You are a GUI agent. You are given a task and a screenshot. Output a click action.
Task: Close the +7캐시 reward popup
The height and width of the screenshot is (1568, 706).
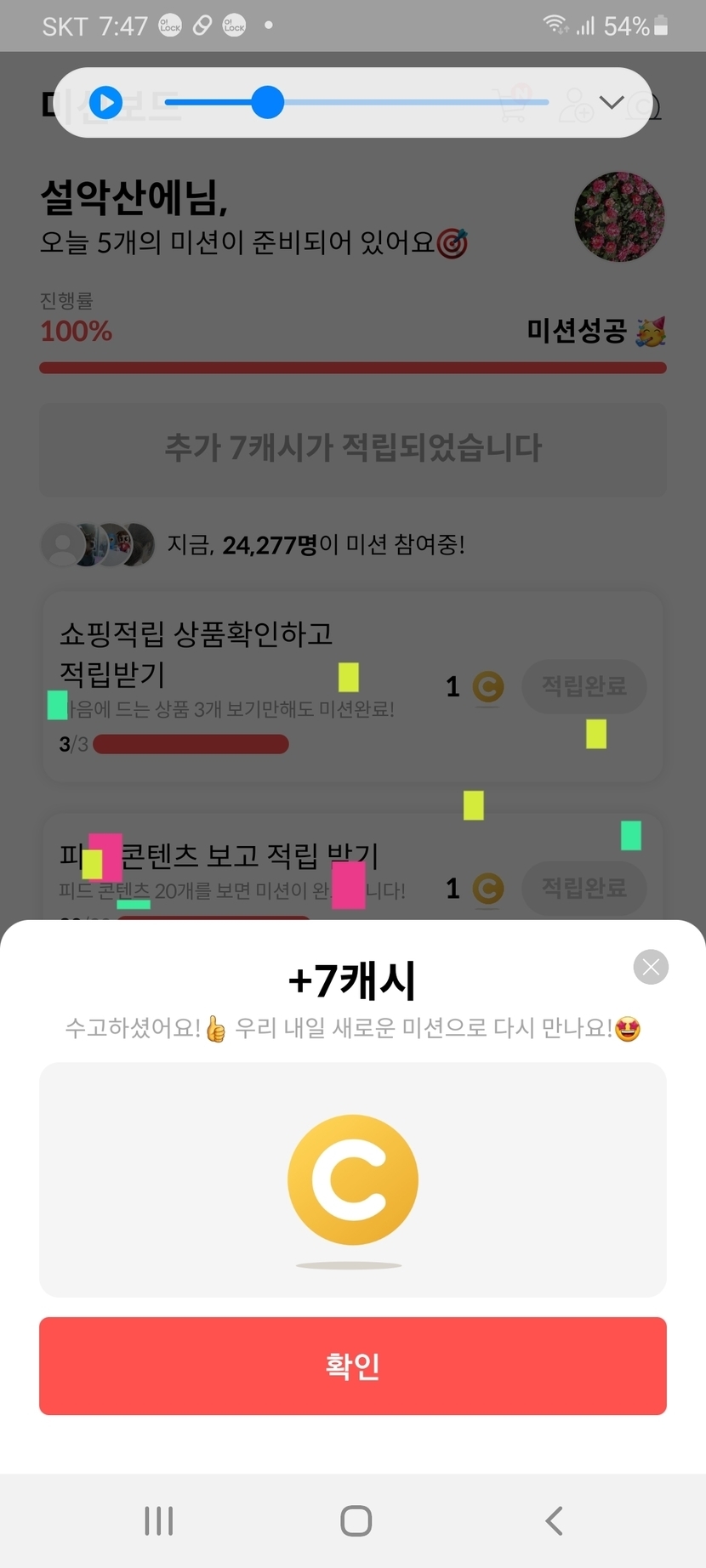pos(651,967)
